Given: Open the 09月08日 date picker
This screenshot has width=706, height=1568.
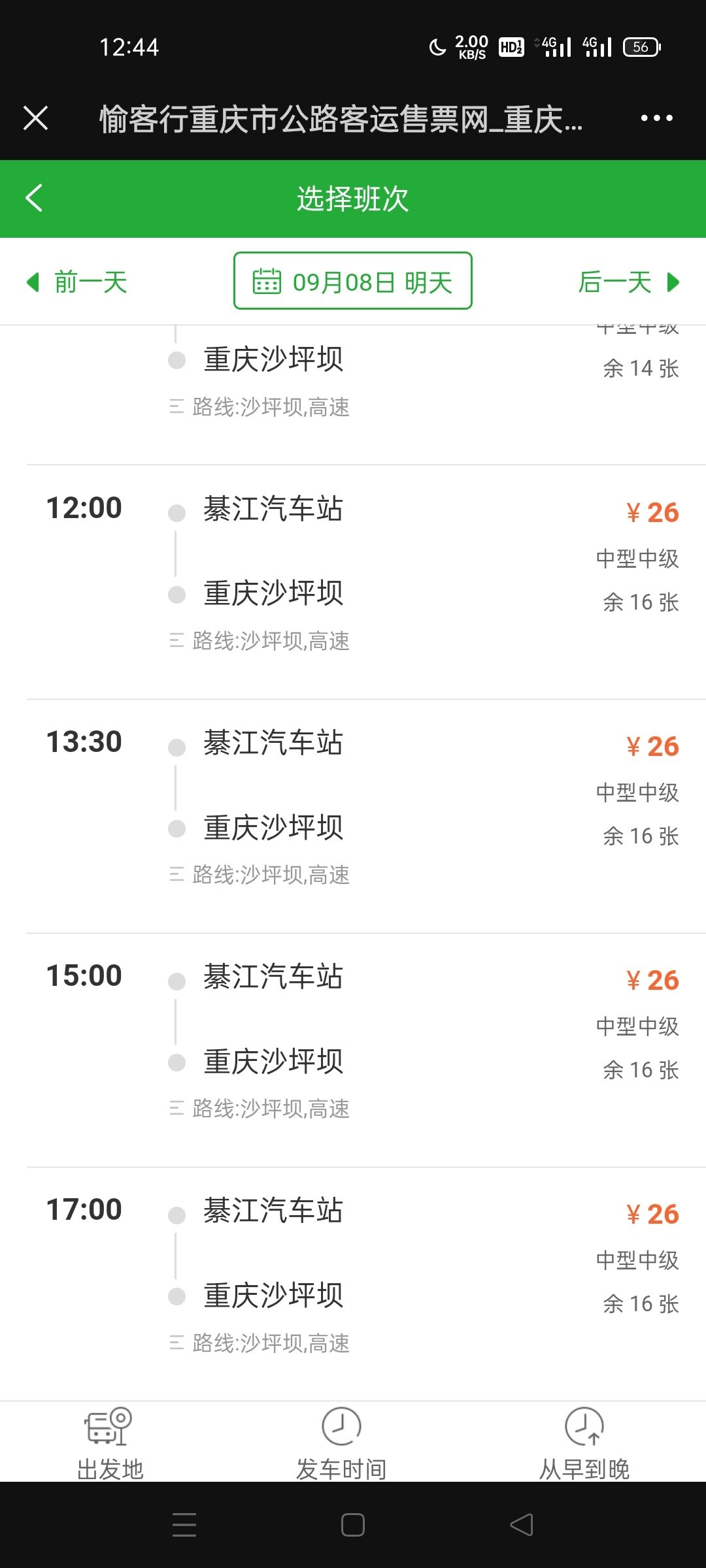Looking at the screenshot, I should (x=353, y=281).
